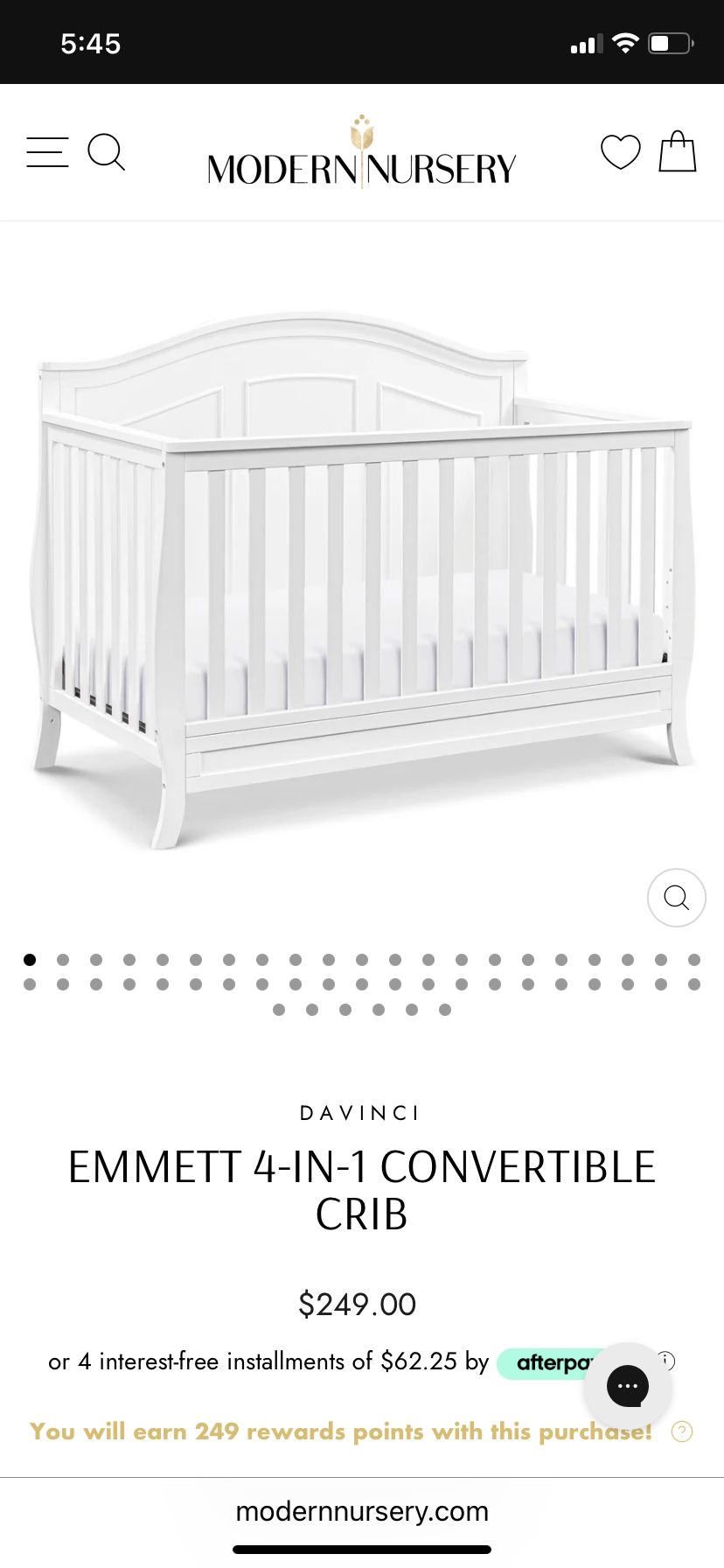Screen dimensions: 724x1568
Task: Open the shopping bag cart
Action: [x=677, y=152]
